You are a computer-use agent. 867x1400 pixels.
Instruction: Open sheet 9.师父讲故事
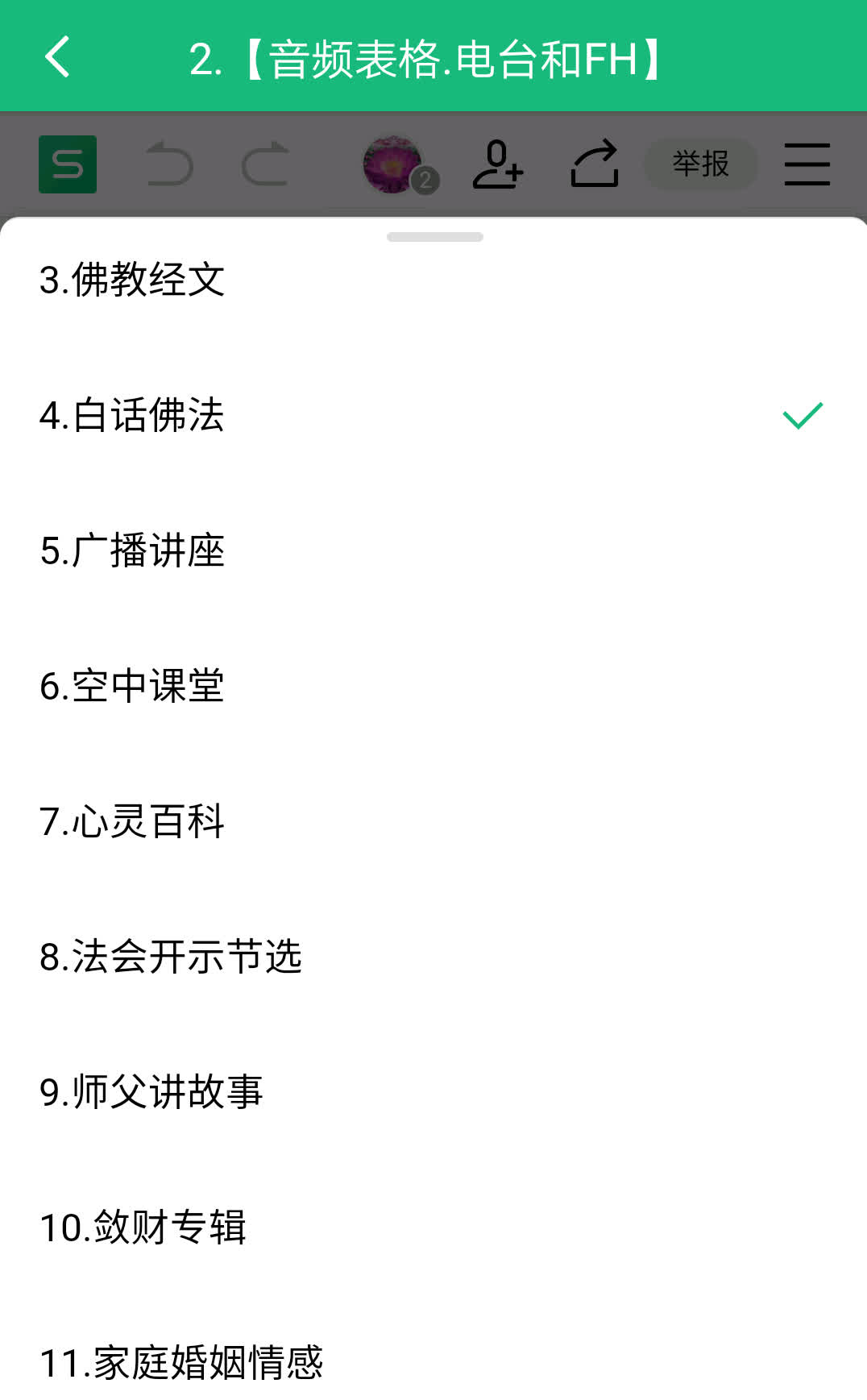(433, 1092)
